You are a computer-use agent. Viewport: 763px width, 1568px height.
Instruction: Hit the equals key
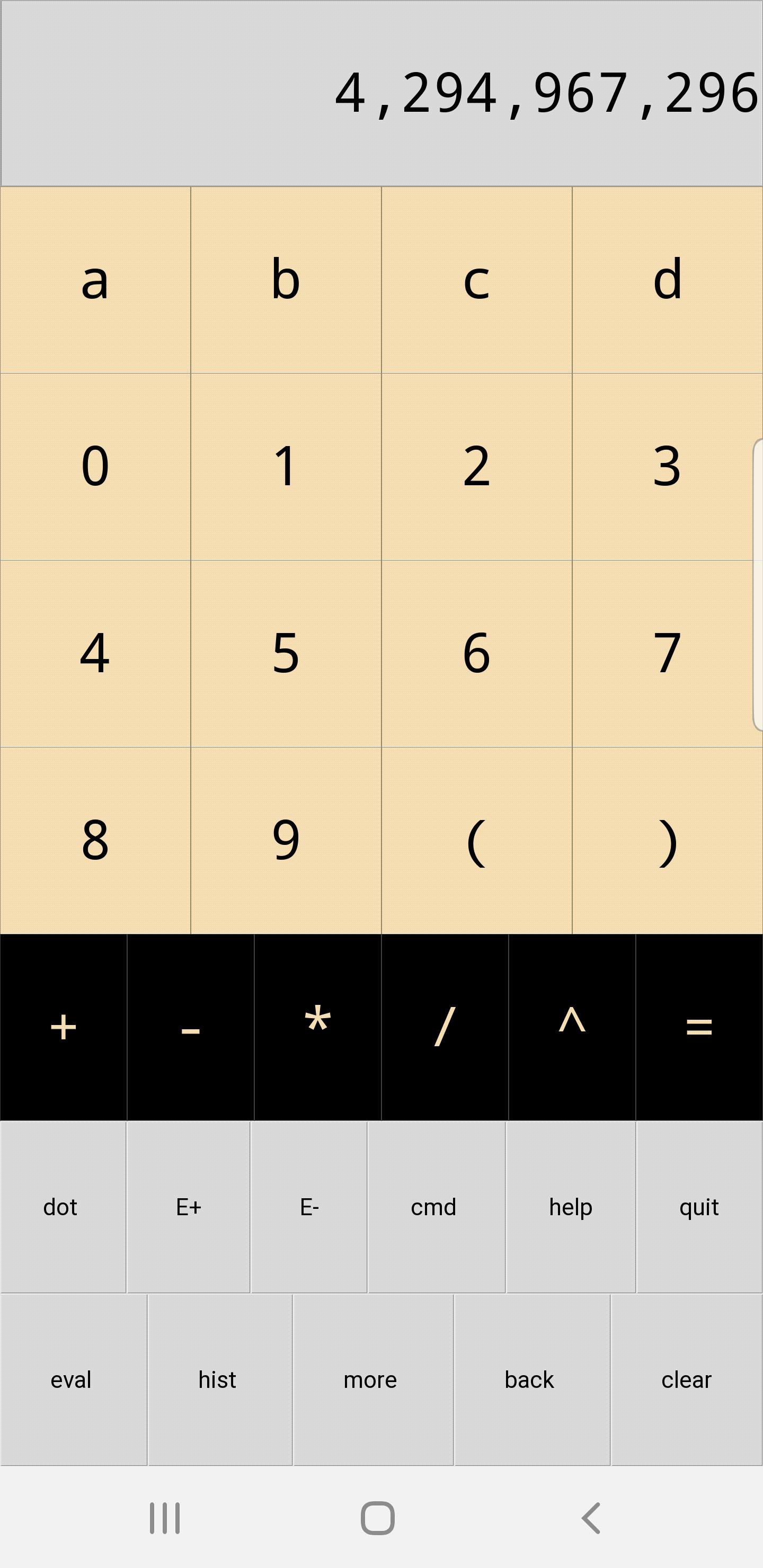699,1027
